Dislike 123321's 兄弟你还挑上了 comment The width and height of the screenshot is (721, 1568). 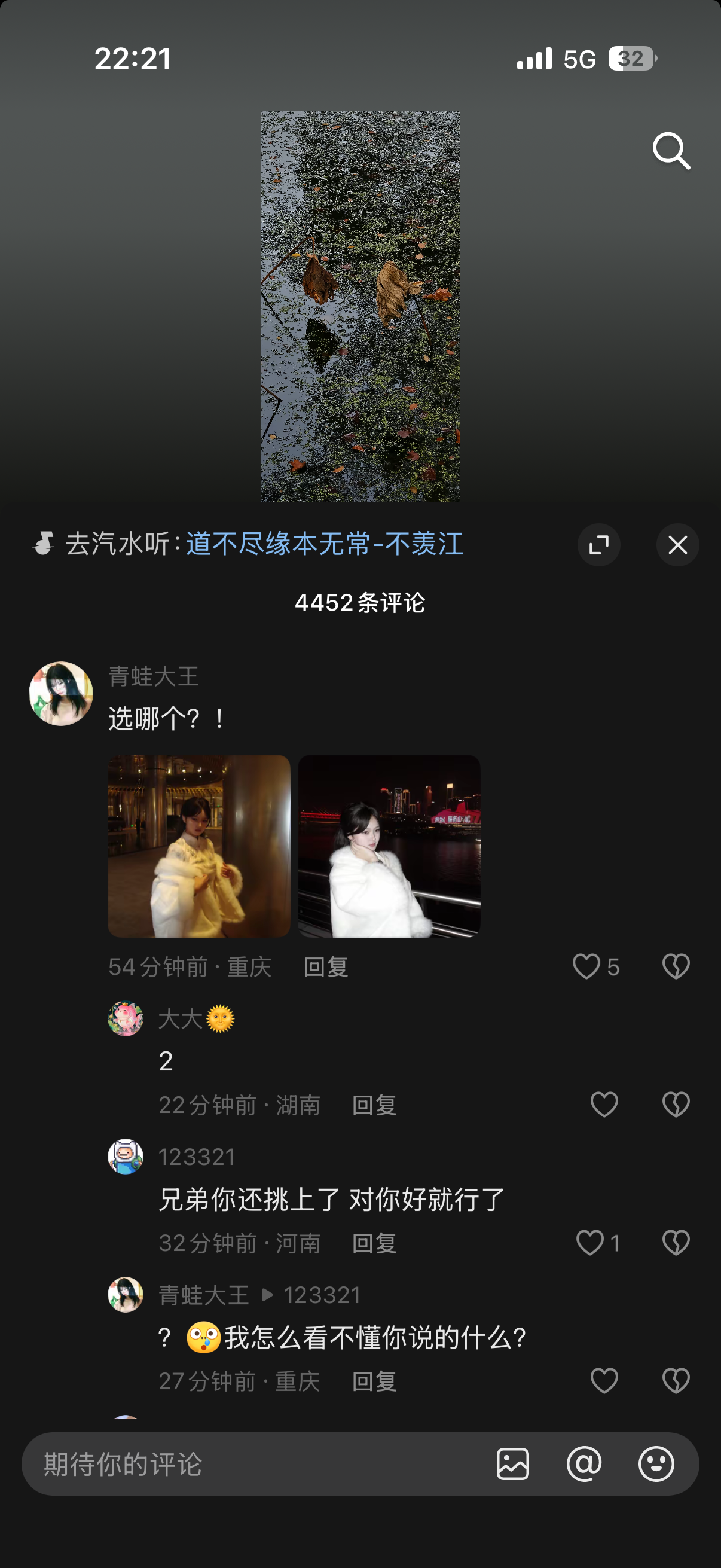[x=676, y=1242]
